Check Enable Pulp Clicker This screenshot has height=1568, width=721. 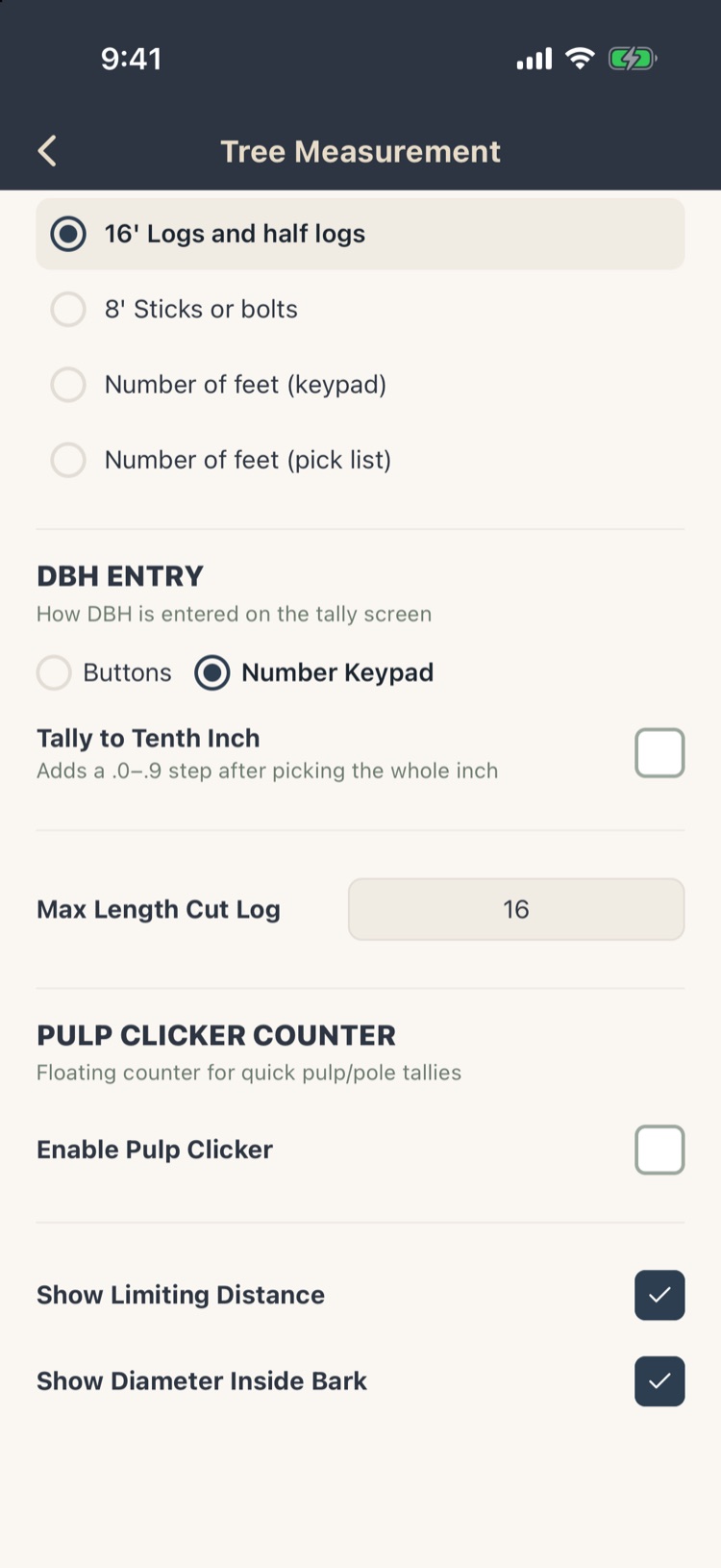coord(659,1150)
